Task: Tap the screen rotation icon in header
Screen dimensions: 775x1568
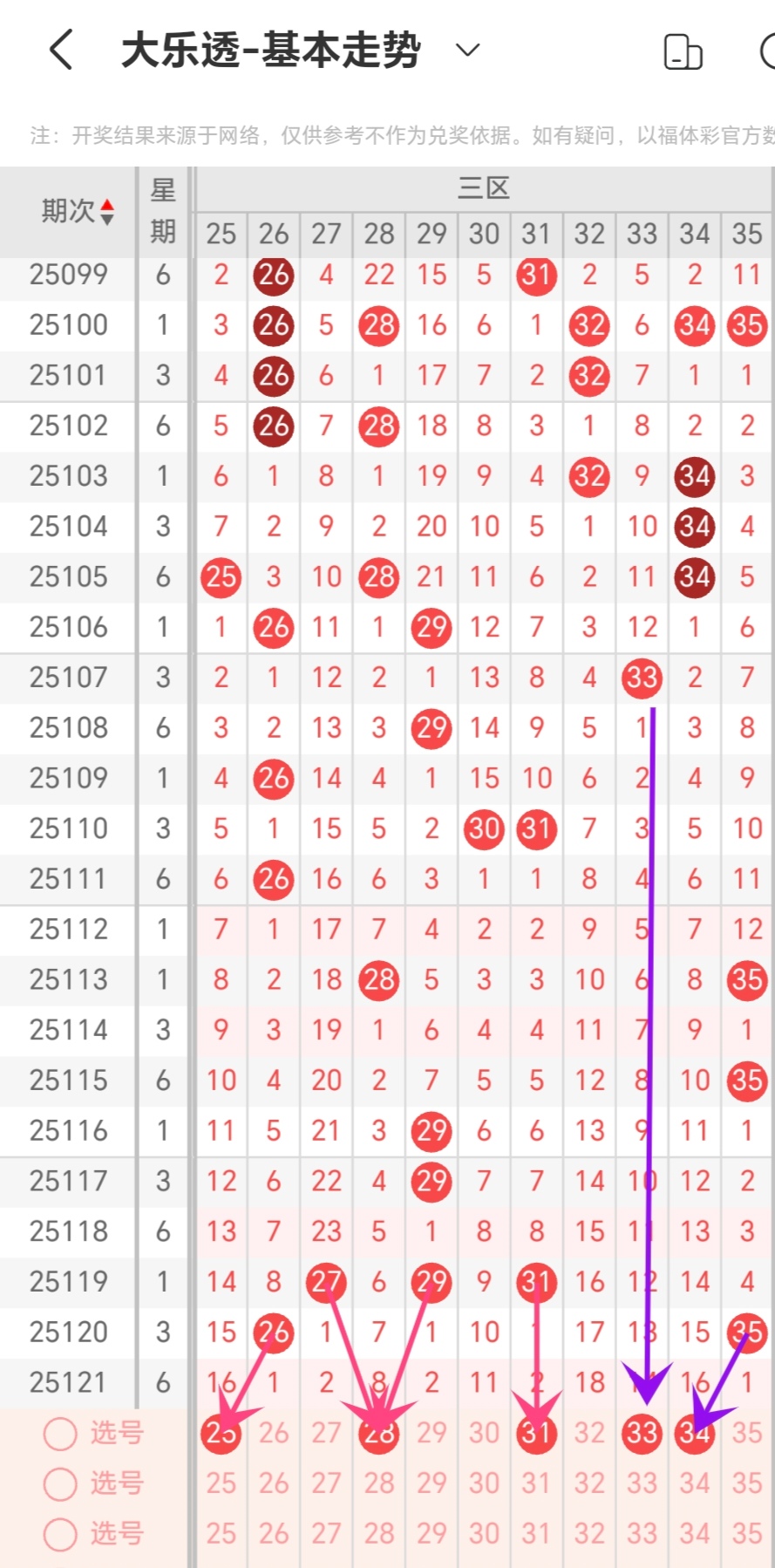Action: point(683,51)
